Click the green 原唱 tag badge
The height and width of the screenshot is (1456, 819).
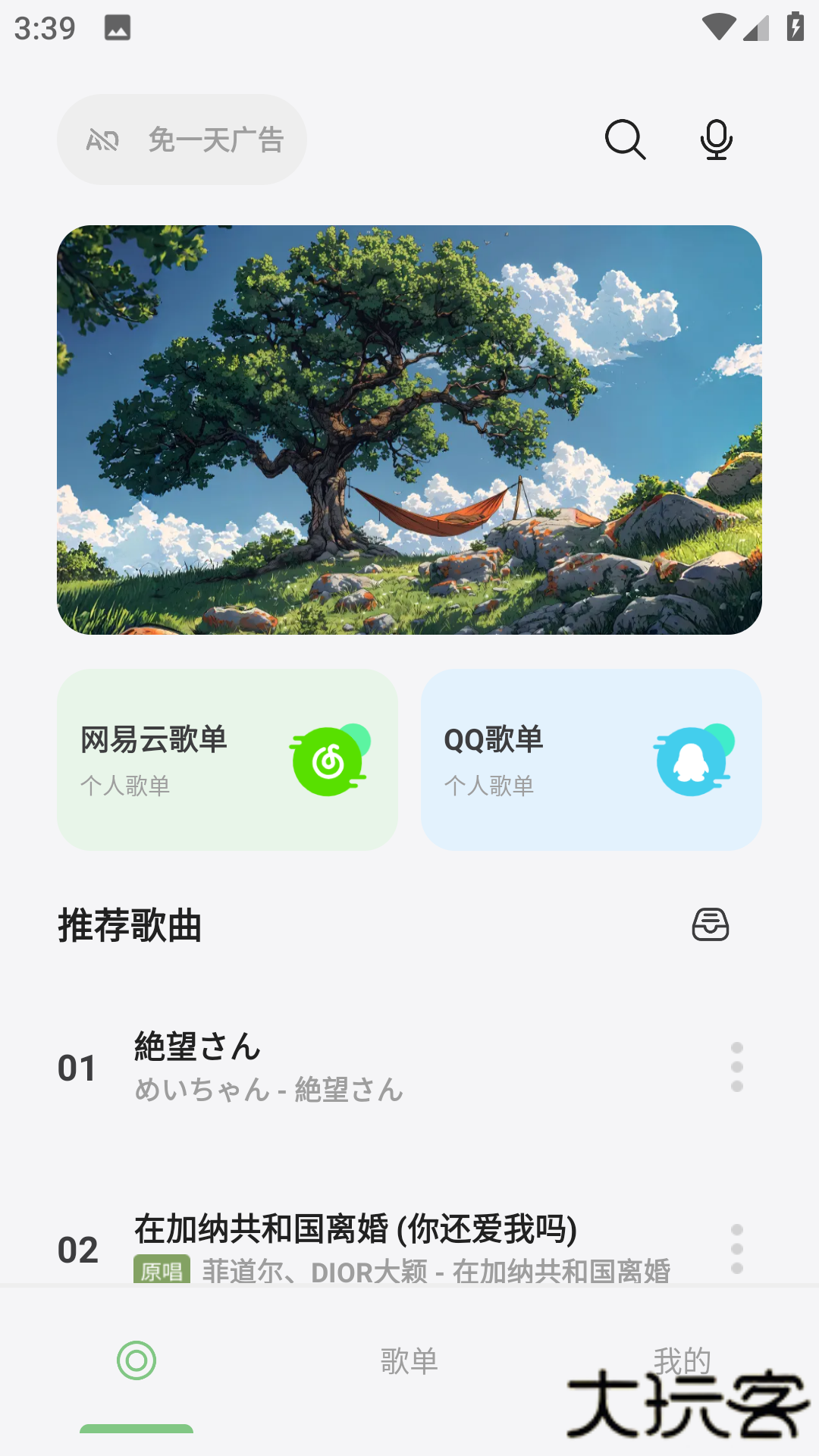point(162,1267)
